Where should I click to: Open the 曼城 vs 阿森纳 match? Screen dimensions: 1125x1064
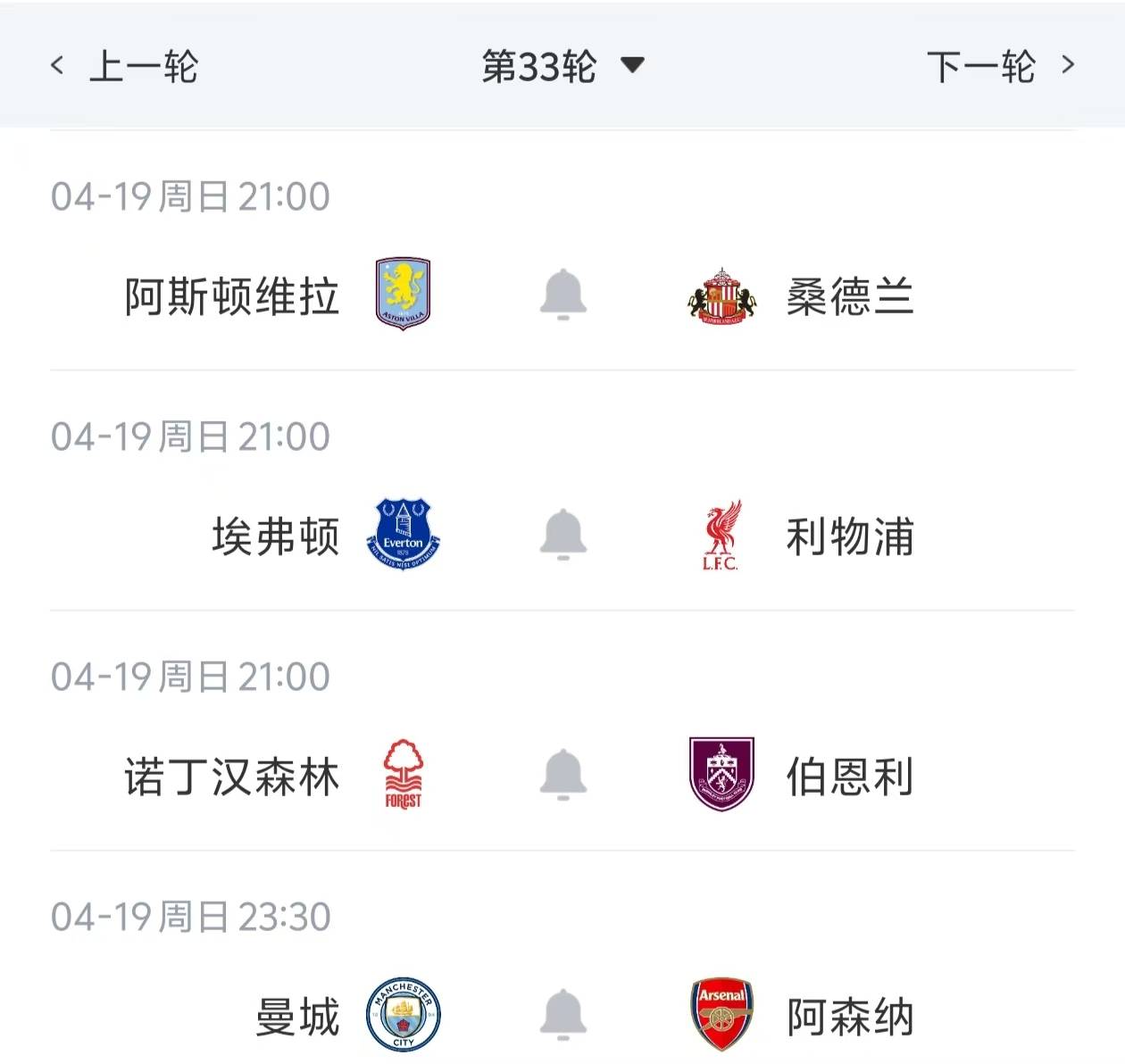point(298,1017)
